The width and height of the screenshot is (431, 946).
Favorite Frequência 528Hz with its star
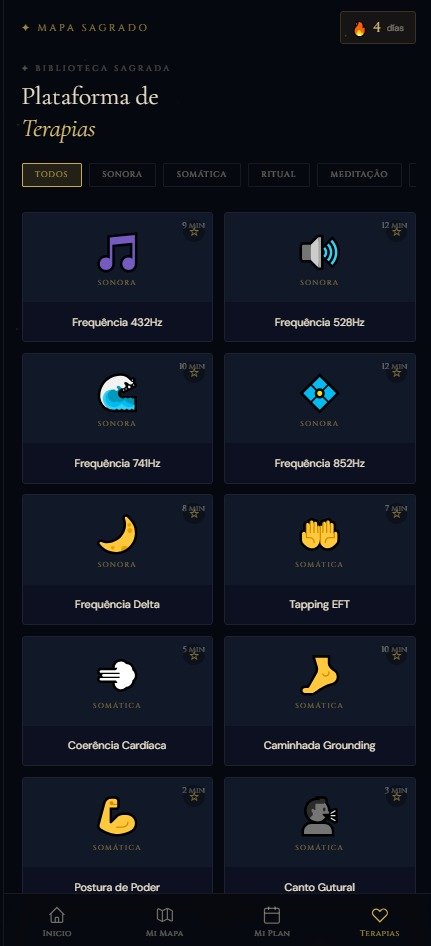[397, 231]
